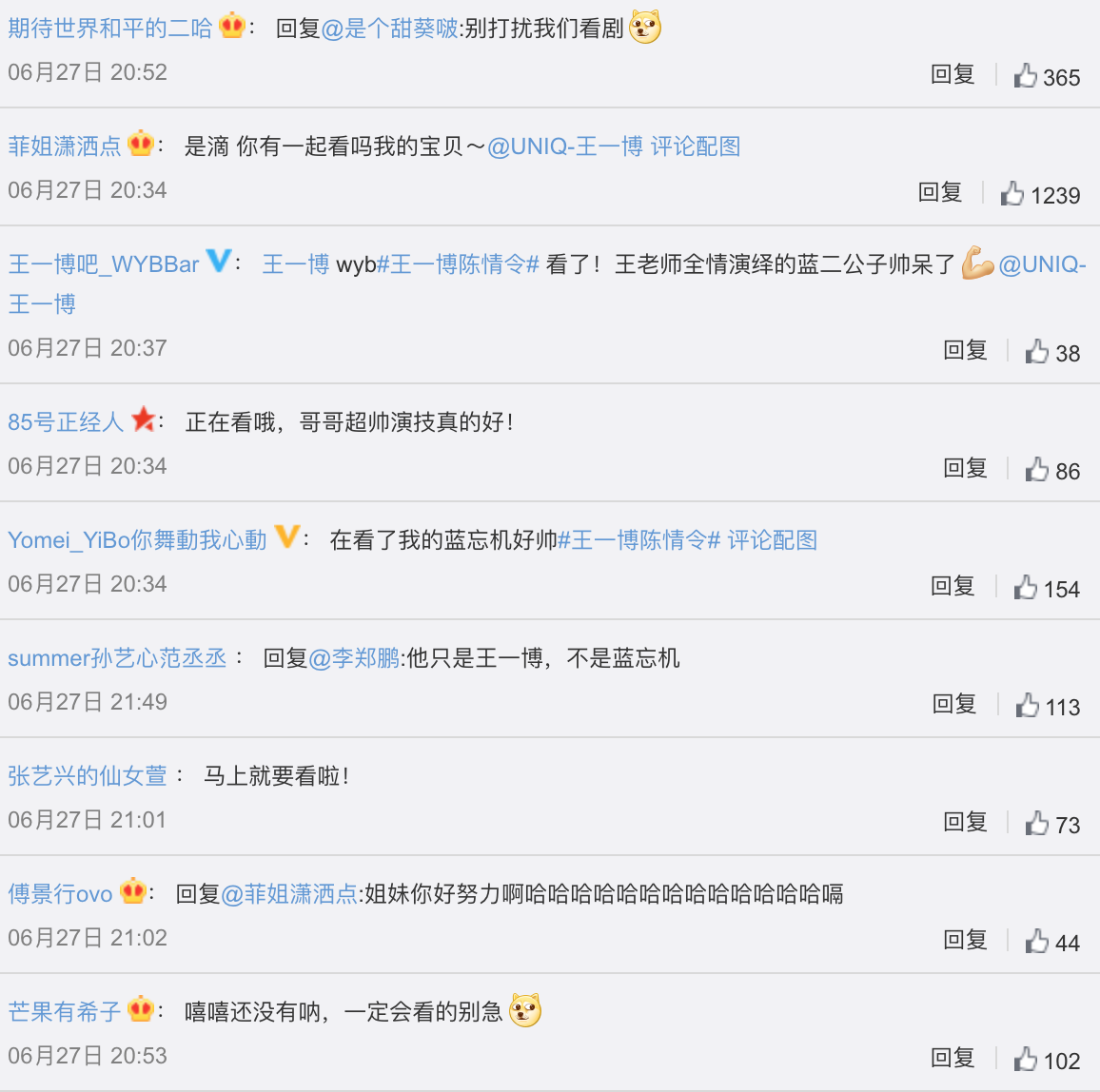Open @李郑鹏's profile from the mention
Image resolution: width=1100 pixels, height=1092 pixels.
pyautogui.click(x=354, y=658)
